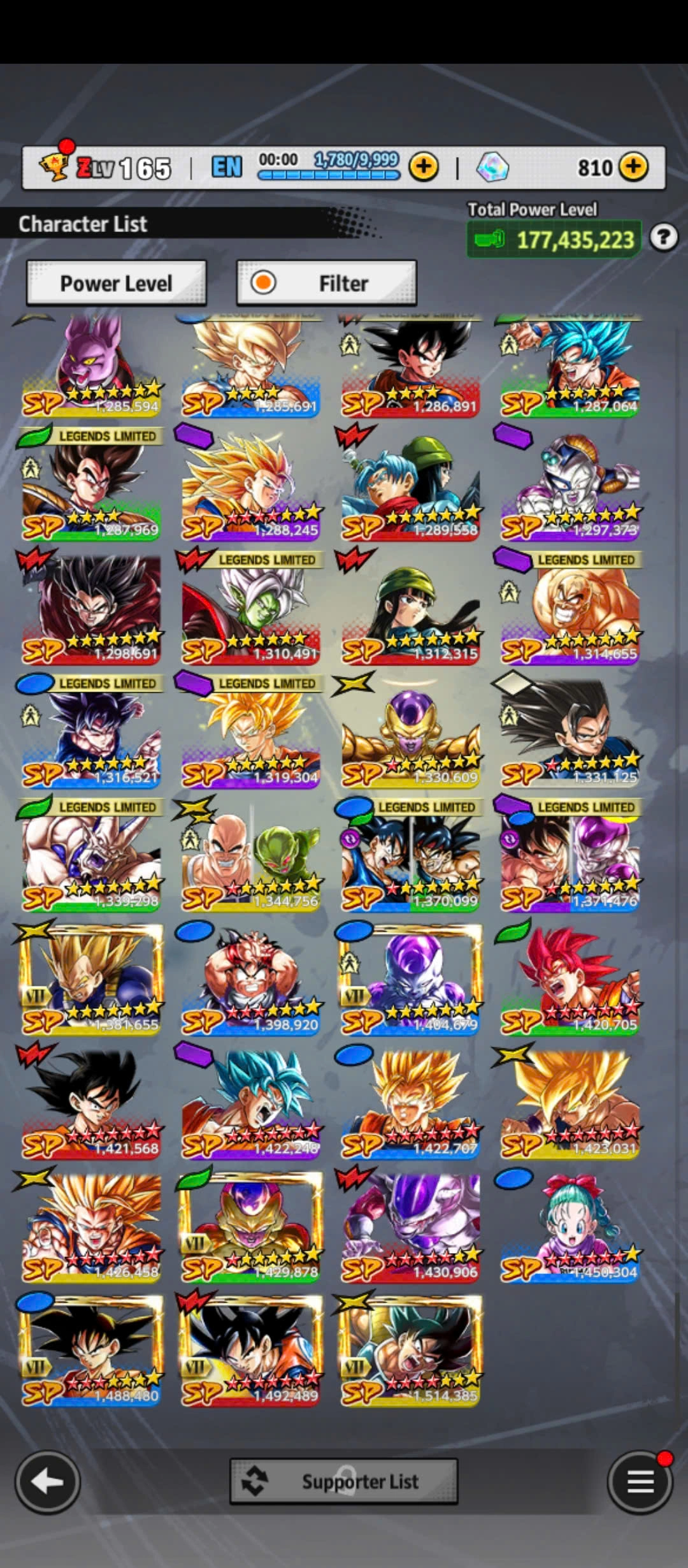Go back with the arrow button

(48, 1481)
